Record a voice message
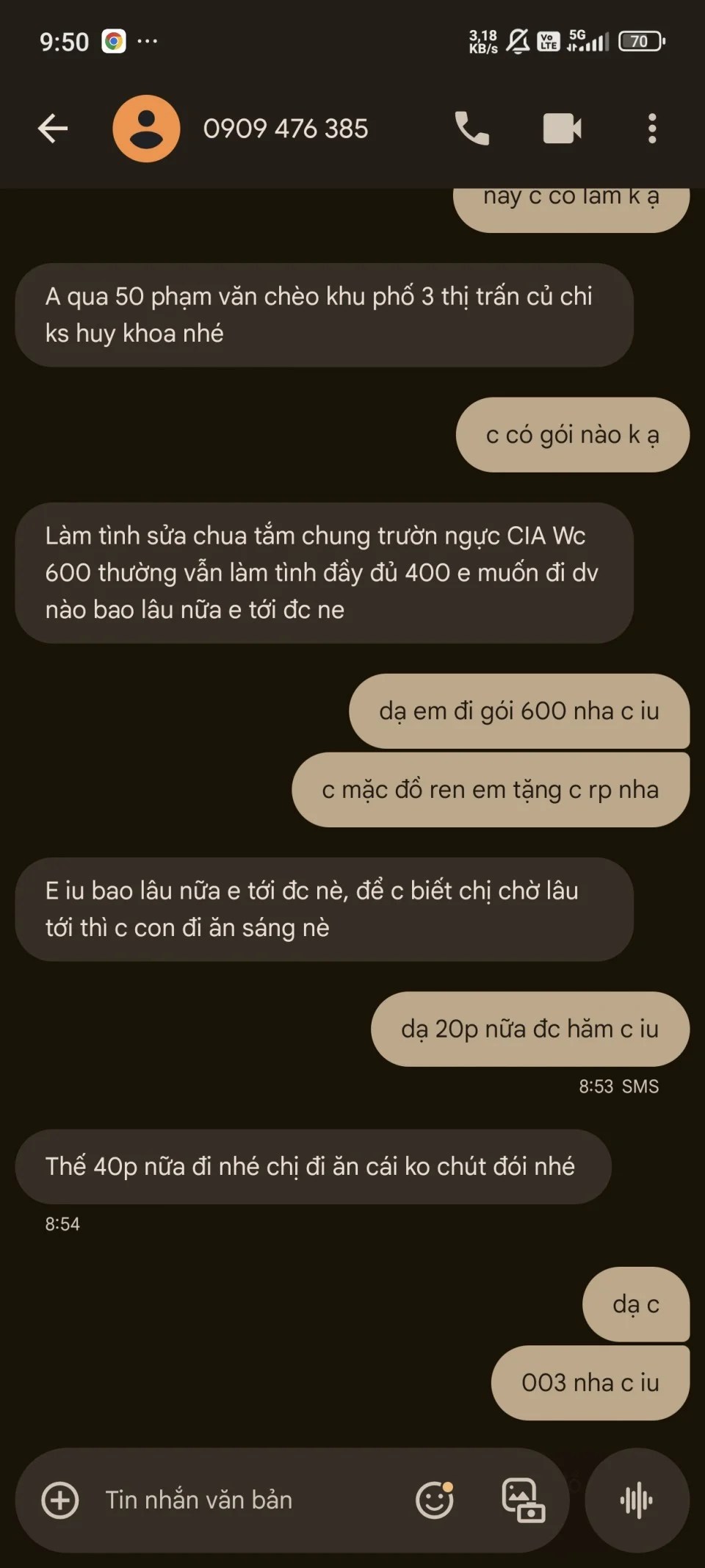The height and width of the screenshot is (1568, 705). point(637,1500)
